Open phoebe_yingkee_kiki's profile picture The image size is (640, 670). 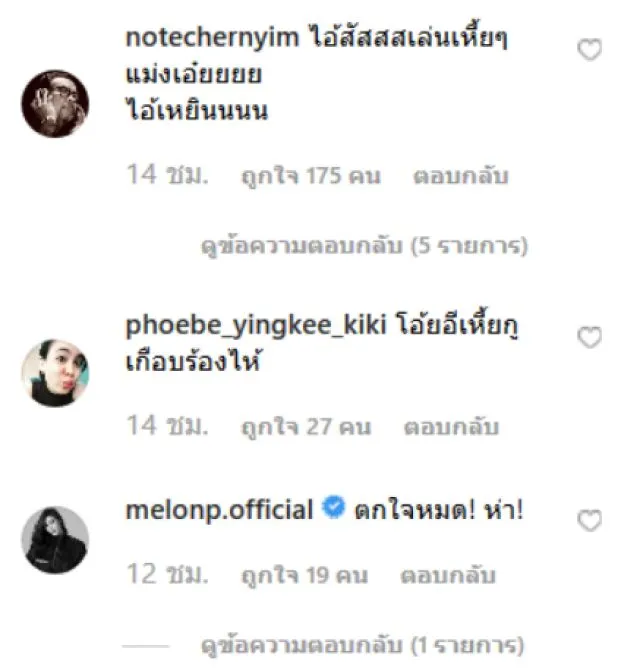pos(55,372)
